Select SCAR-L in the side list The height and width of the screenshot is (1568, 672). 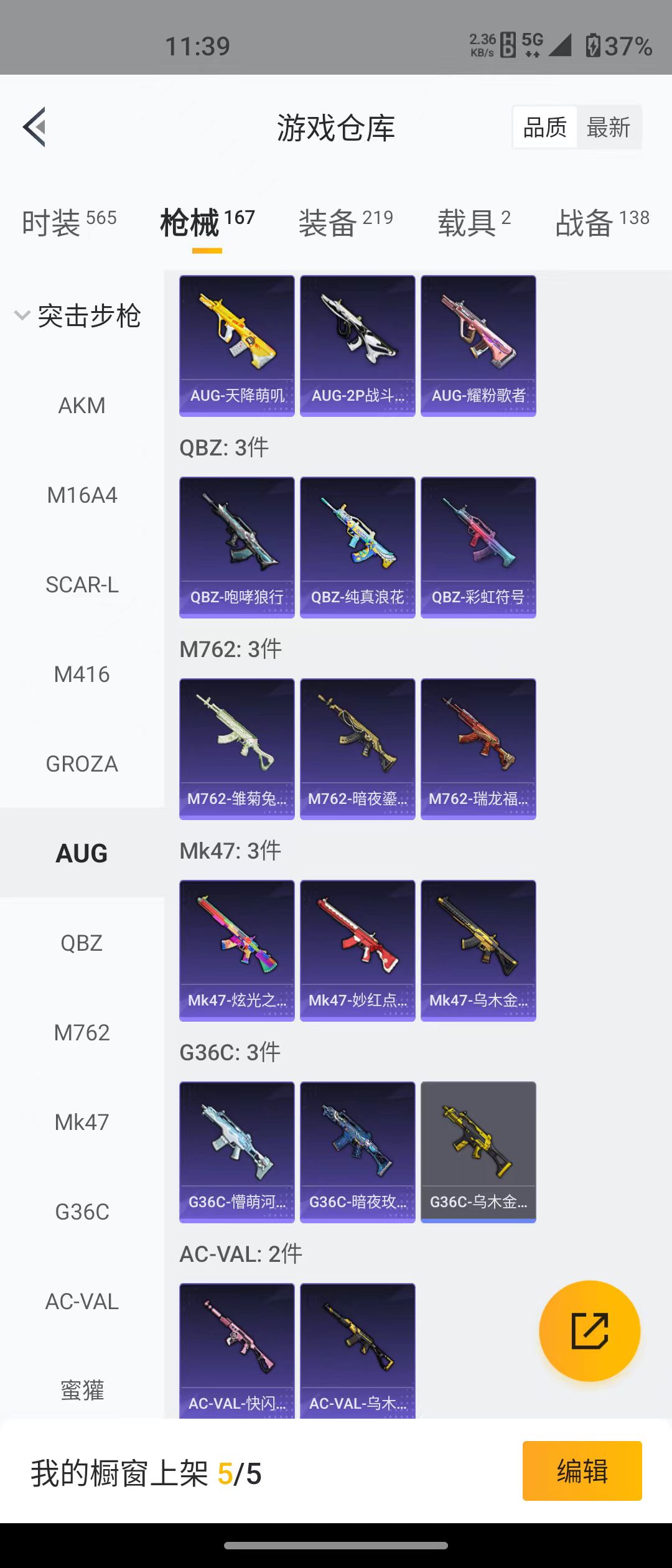[x=82, y=585]
